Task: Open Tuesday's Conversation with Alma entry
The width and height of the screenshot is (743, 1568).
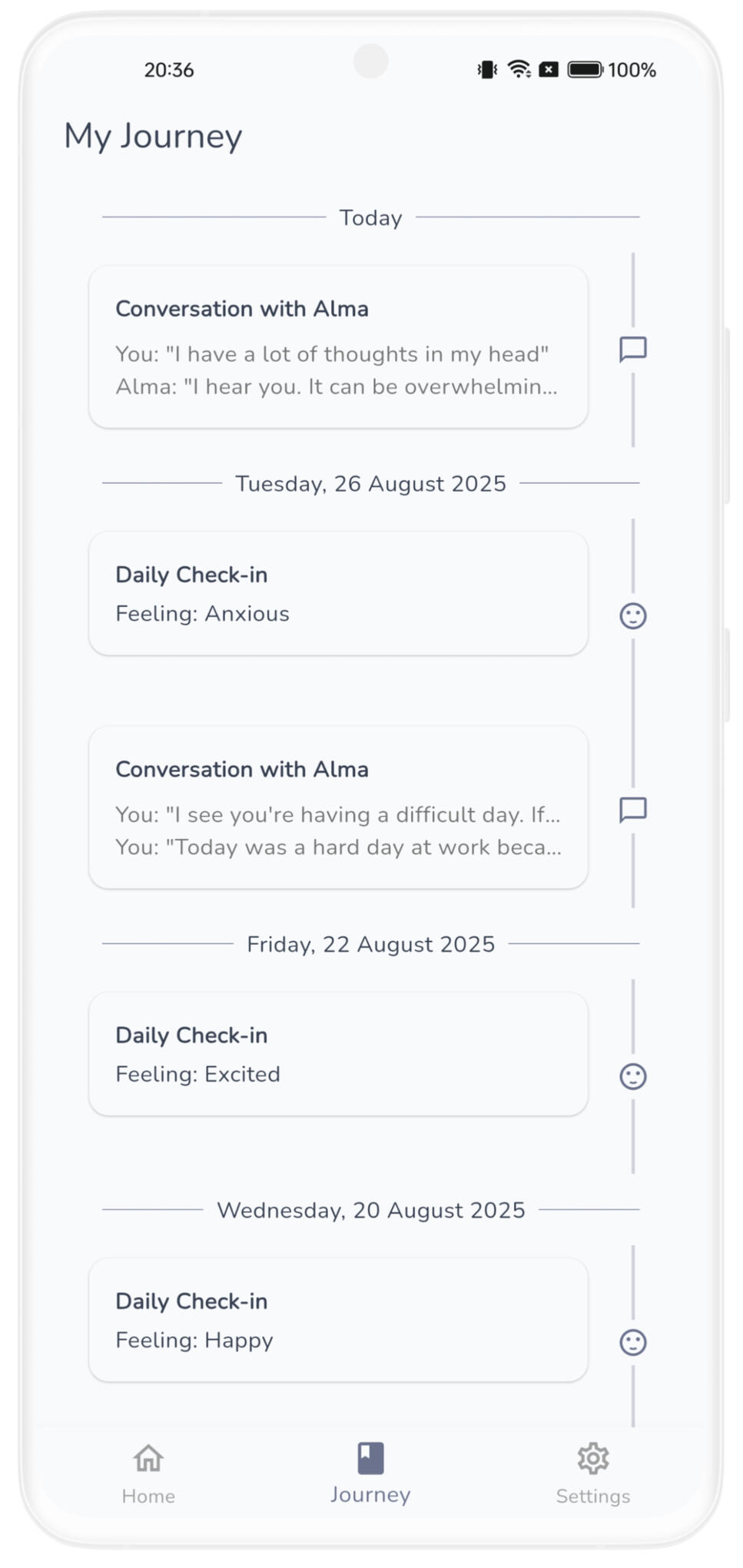Action: pyautogui.click(x=339, y=807)
